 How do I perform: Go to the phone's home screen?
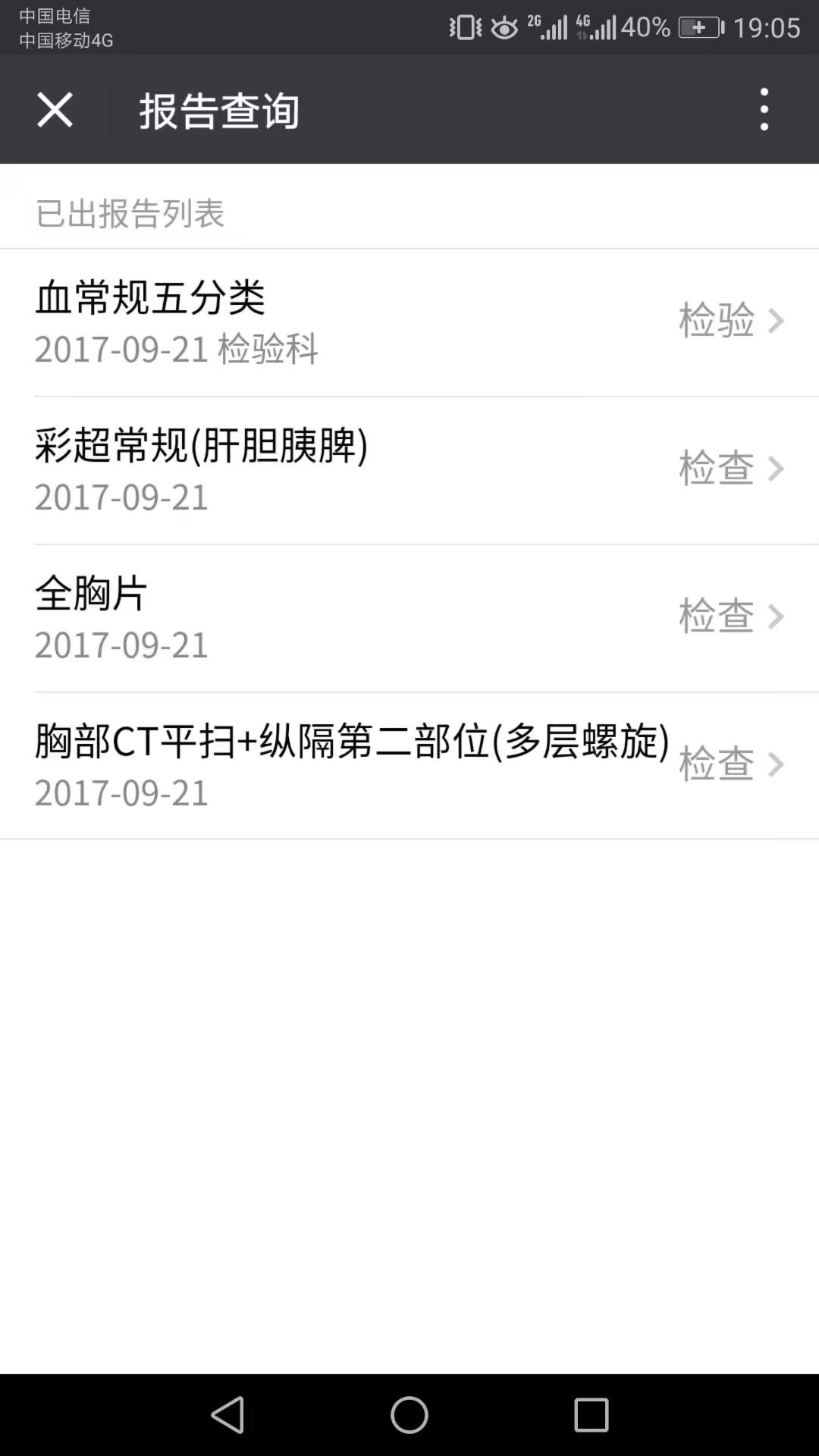(409, 1415)
